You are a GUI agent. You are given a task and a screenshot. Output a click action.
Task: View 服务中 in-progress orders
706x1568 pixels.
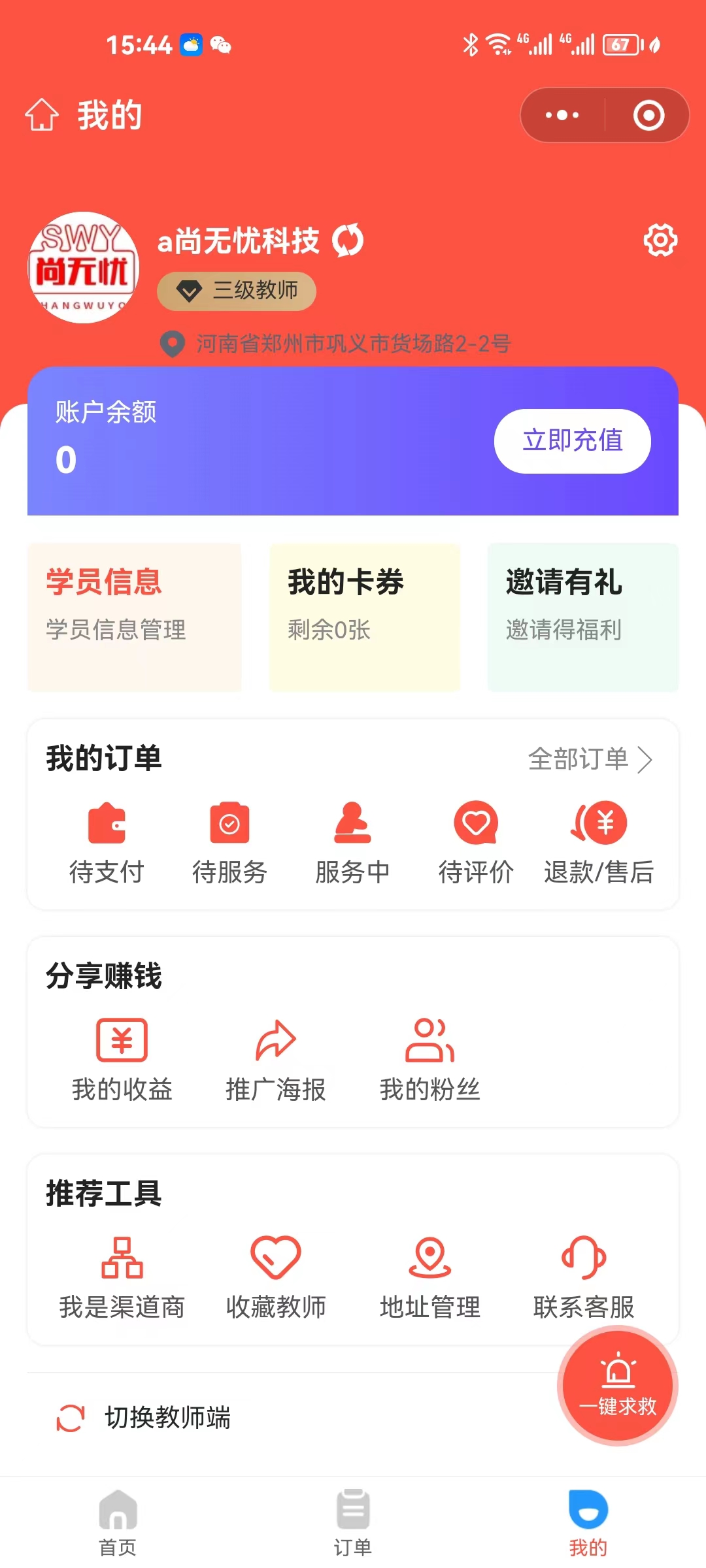(x=353, y=843)
